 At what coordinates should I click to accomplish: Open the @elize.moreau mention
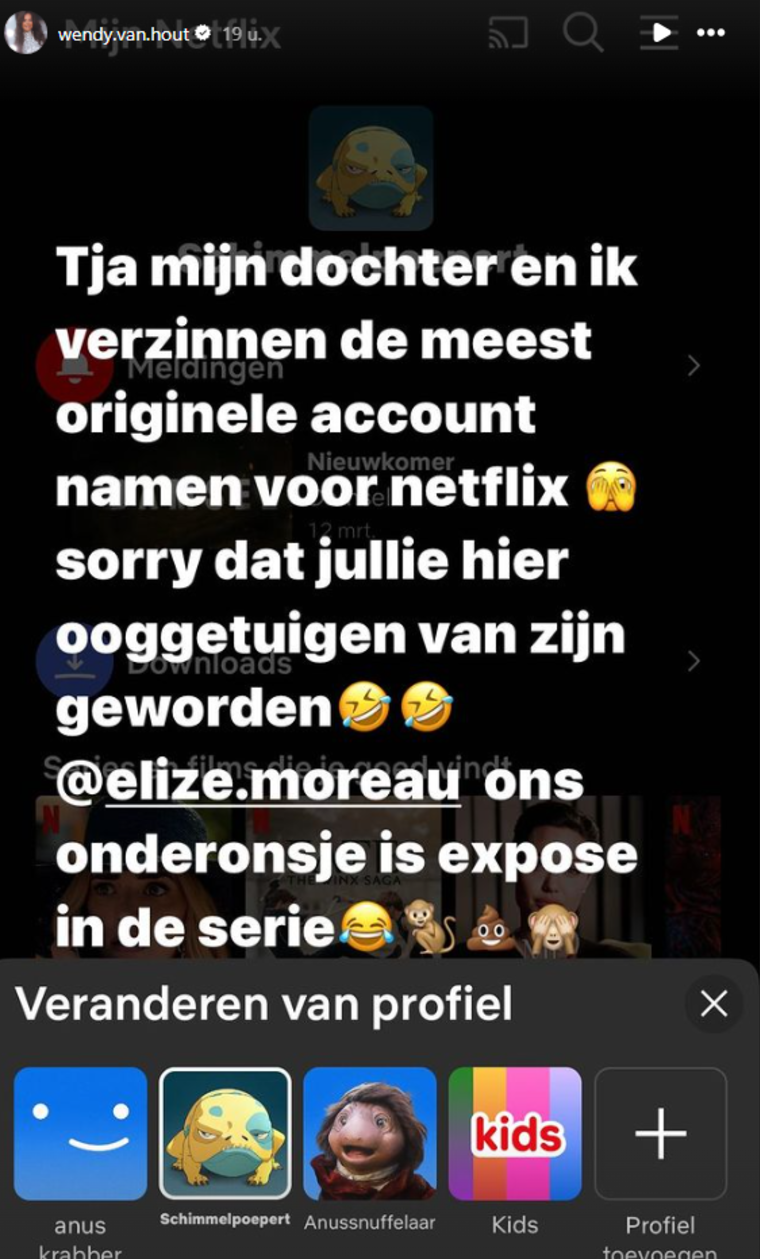tap(258, 783)
